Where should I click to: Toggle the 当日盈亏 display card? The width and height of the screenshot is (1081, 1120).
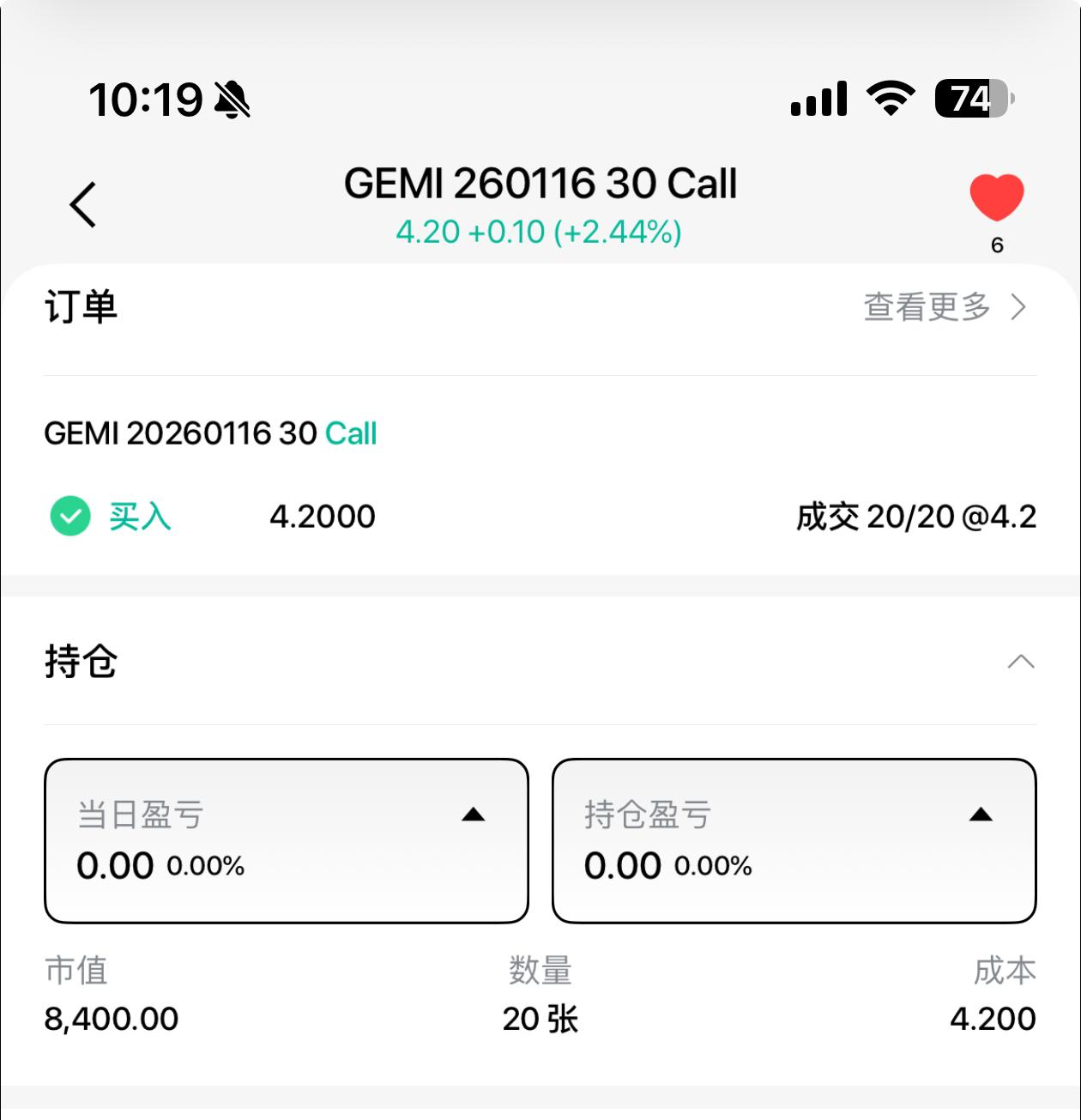(286, 840)
